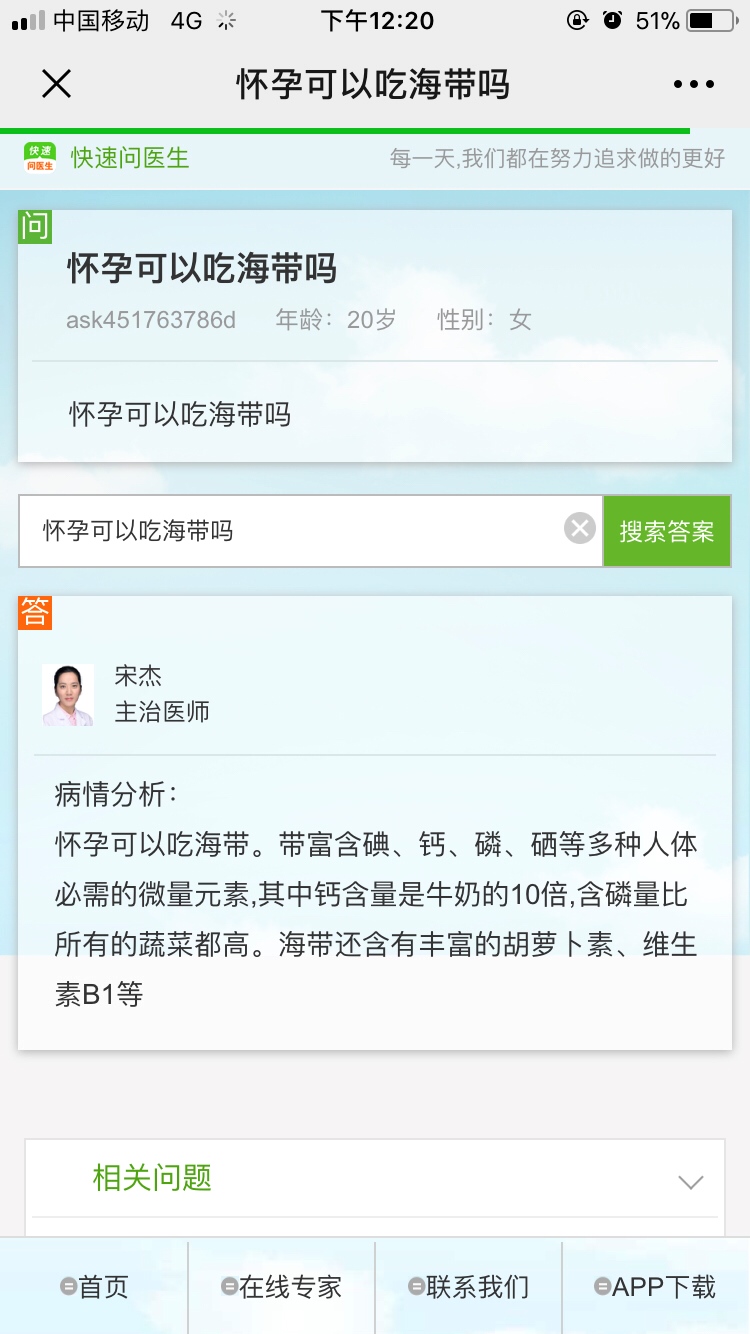The width and height of the screenshot is (750, 1334).
Task: Close the webpage with the X icon
Action: point(56,84)
